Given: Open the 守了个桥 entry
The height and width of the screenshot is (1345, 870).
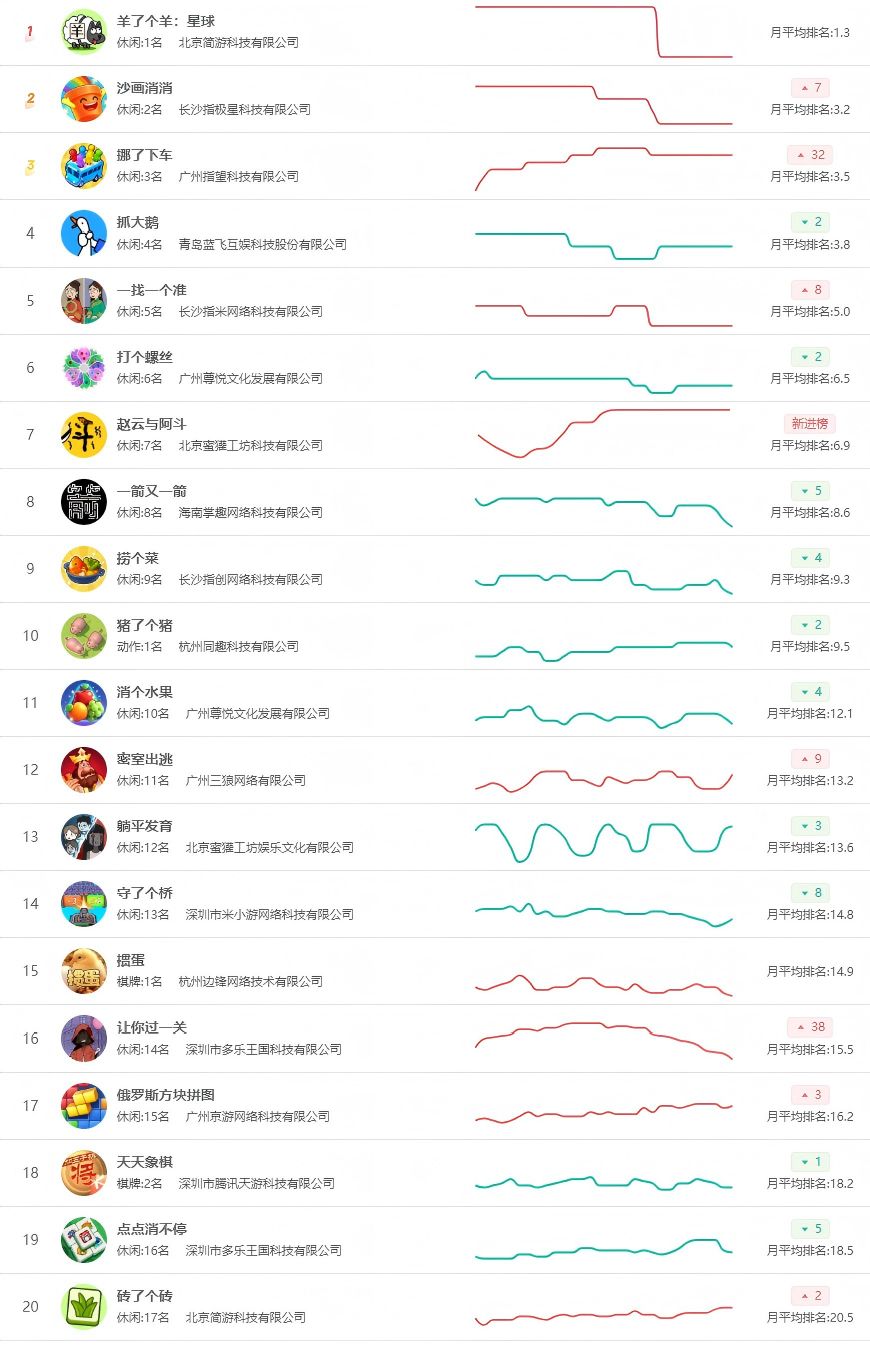Looking at the screenshot, I should 435,903.
